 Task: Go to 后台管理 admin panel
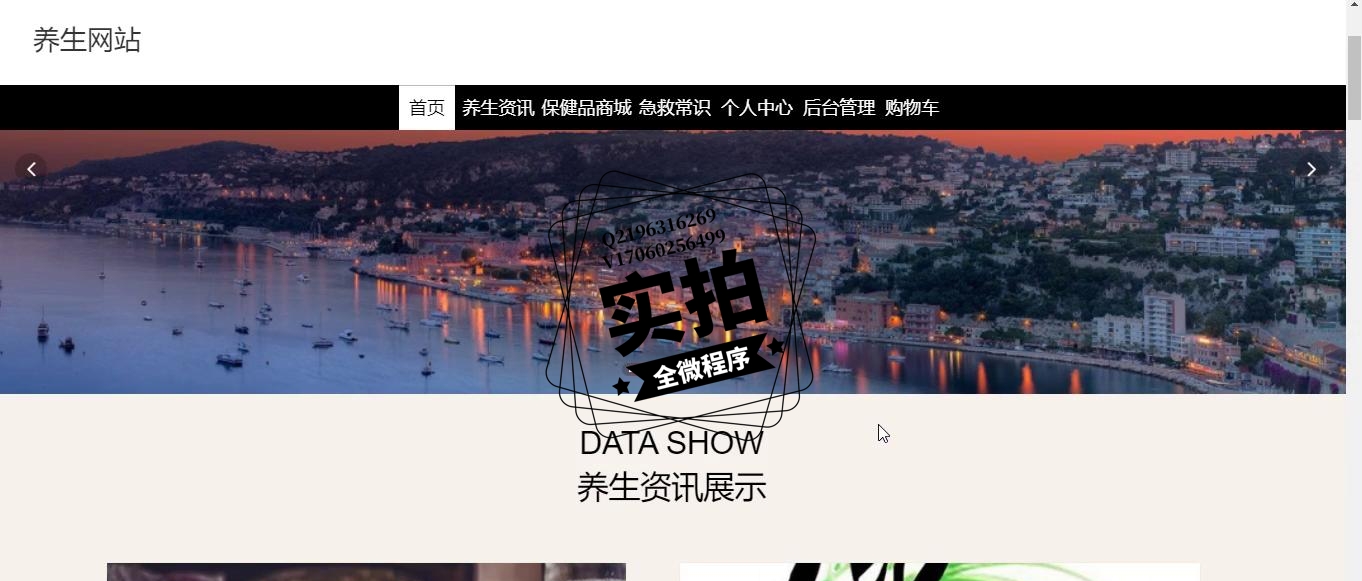838,108
